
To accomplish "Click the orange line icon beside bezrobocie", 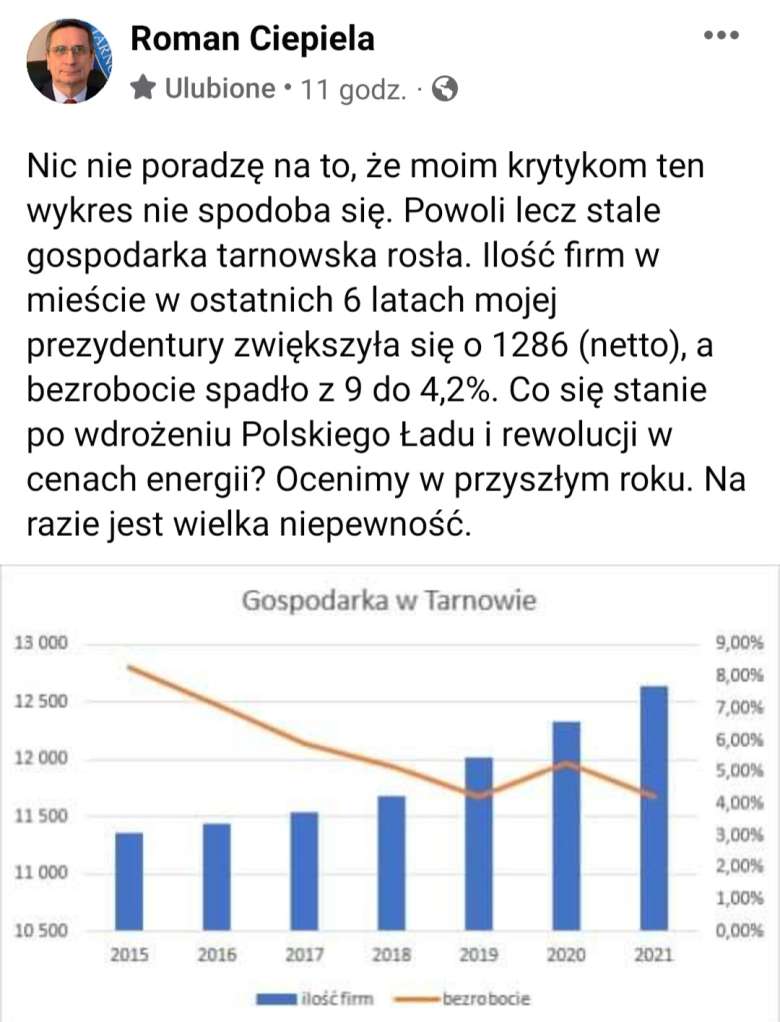I will (x=420, y=997).
